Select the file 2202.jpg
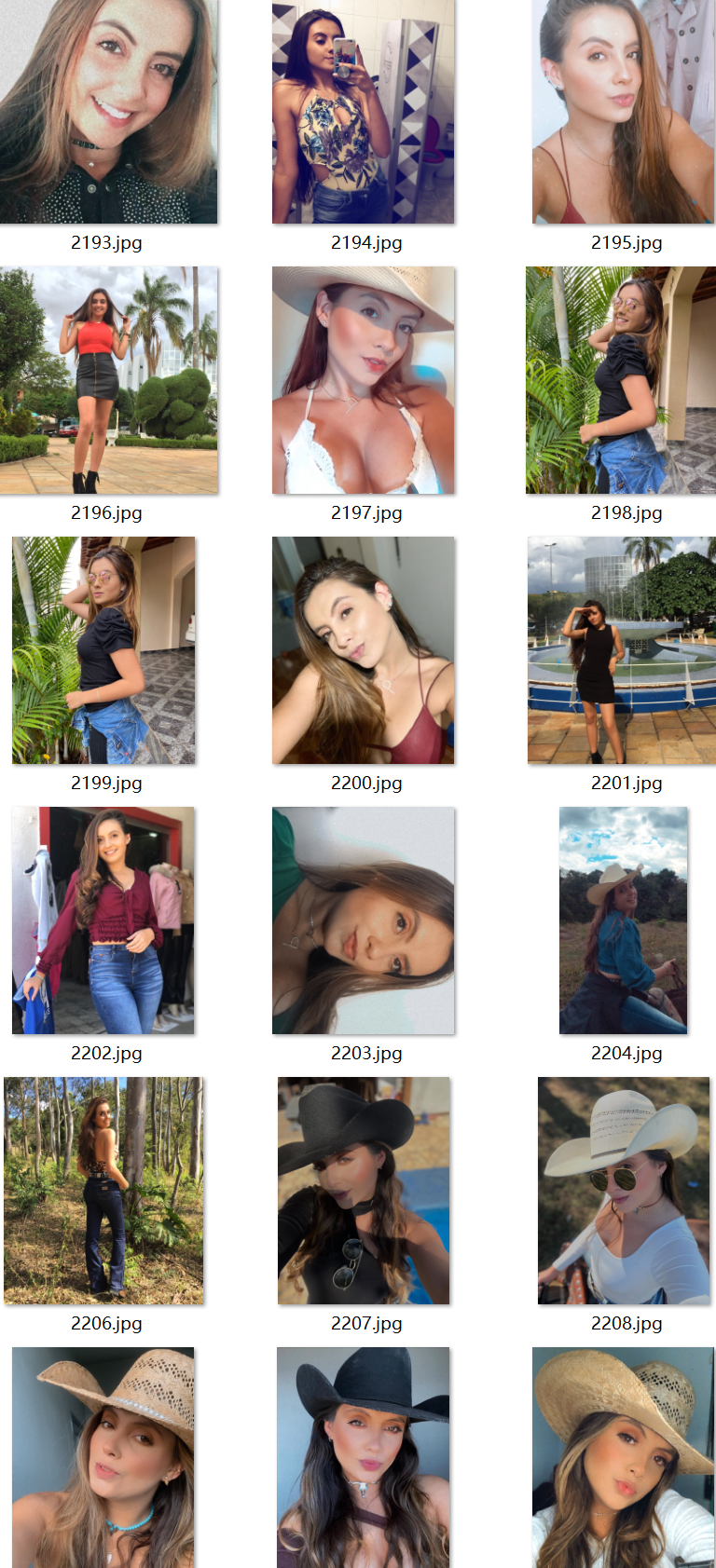The width and height of the screenshot is (716, 1568). (x=103, y=920)
